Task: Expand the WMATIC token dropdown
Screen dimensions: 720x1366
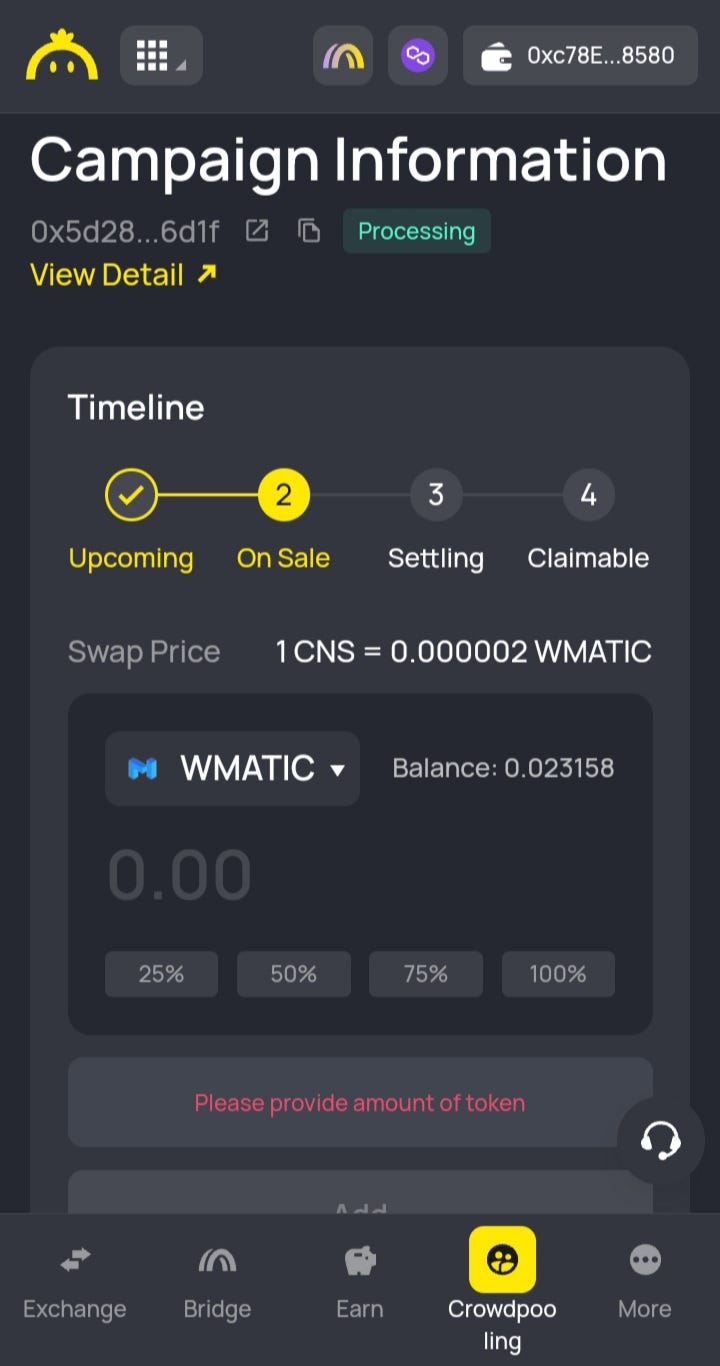Action: pyautogui.click(x=232, y=768)
